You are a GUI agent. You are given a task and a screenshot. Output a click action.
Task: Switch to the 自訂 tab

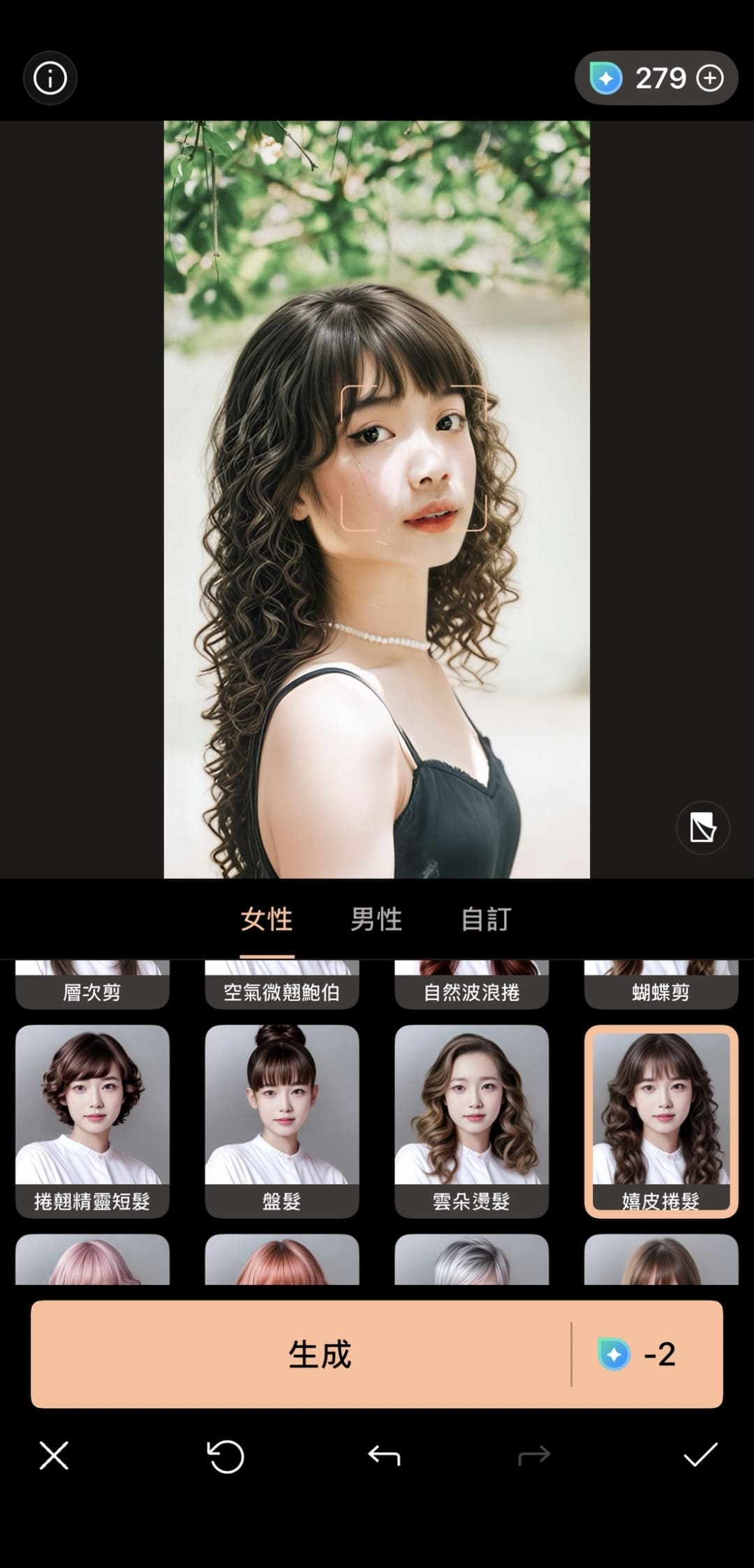pyautogui.click(x=487, y=919)
